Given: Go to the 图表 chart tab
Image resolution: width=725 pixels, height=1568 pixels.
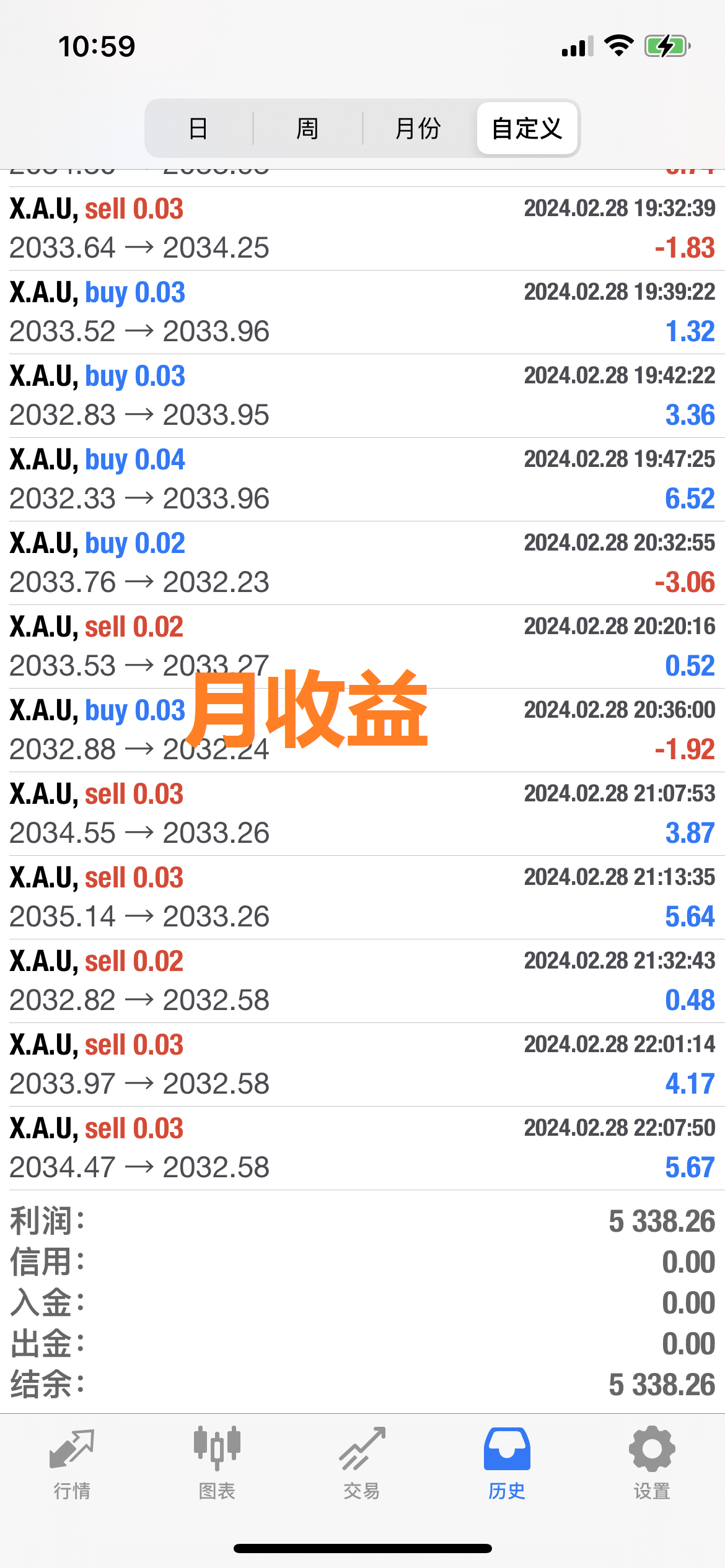Looking at the screenshot, I should tap(217, 1464).
